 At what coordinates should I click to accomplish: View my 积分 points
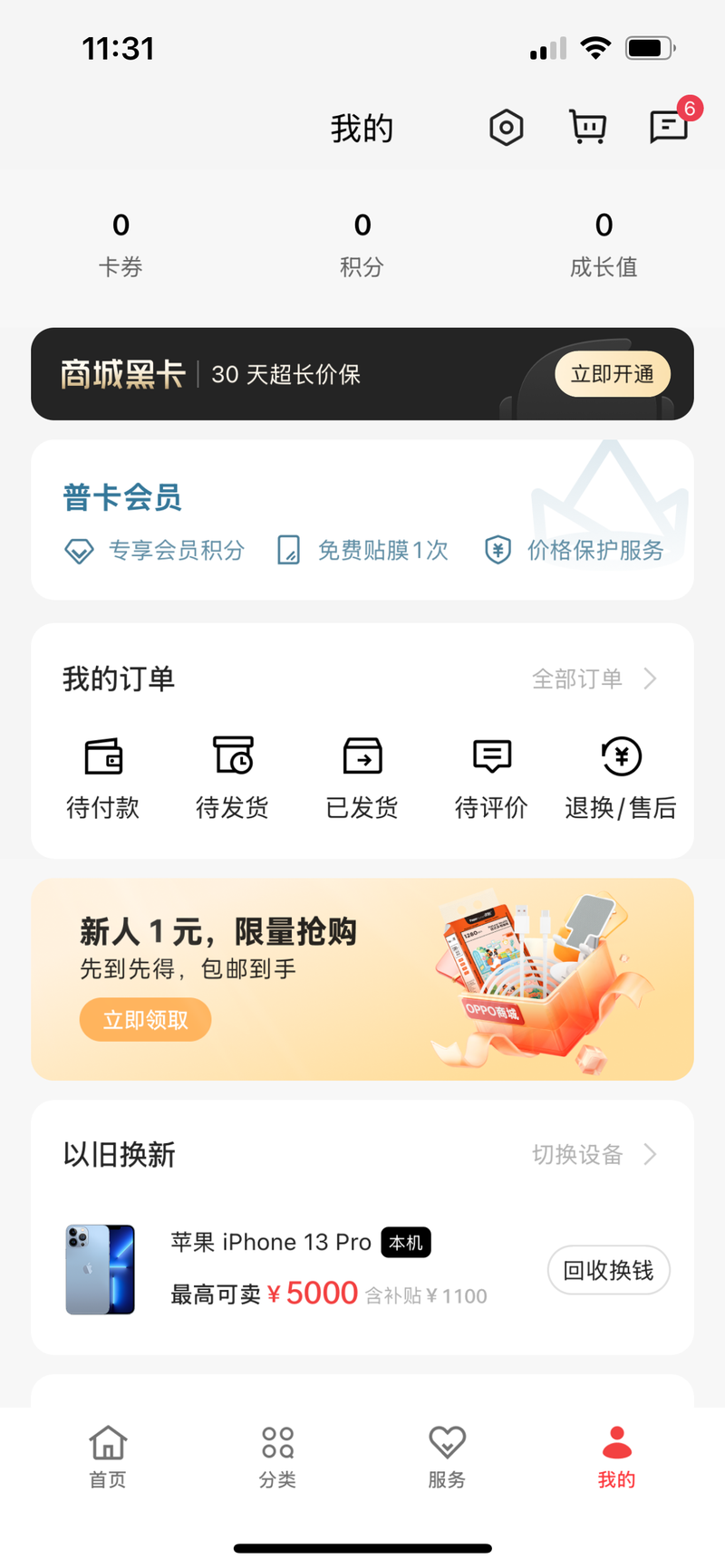pyautogui.click(x=362, y=245)
